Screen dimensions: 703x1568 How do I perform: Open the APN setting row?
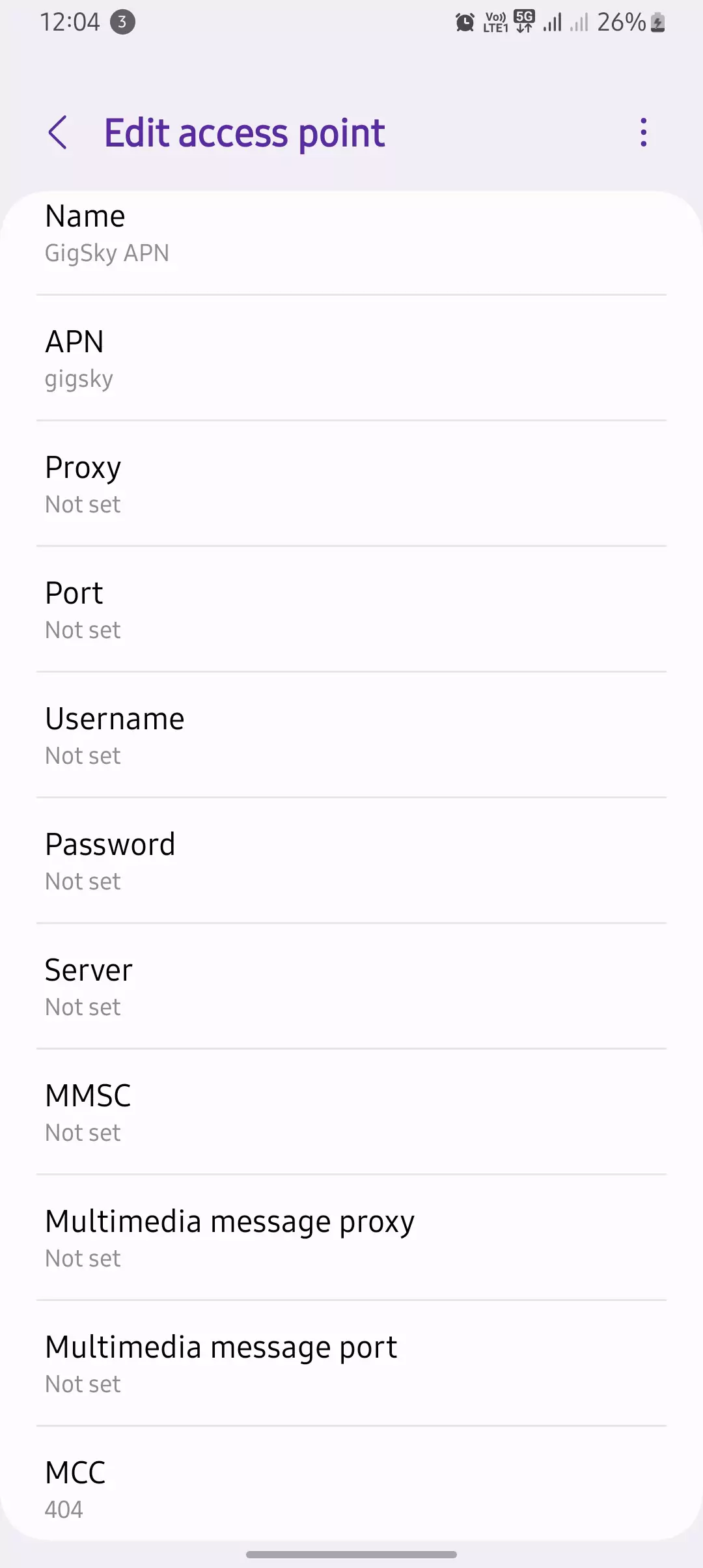coord(351,359)
